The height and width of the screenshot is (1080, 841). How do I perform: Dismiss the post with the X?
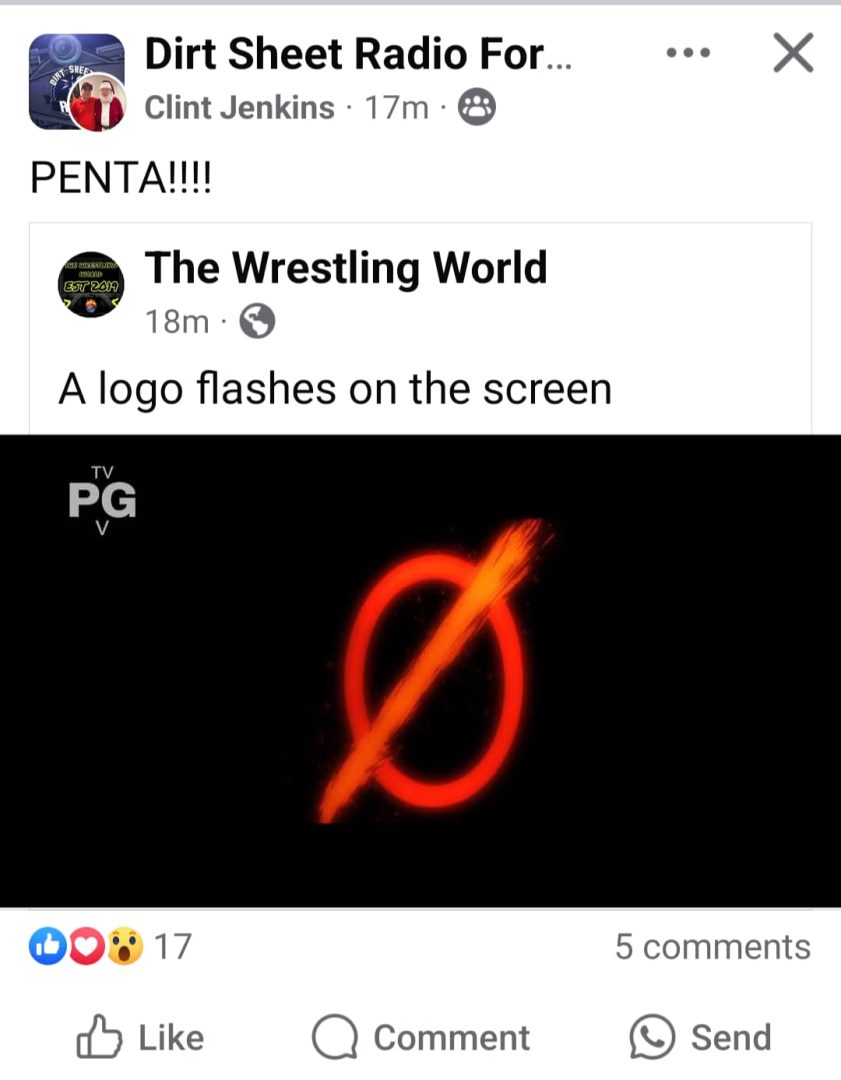pos(793,54)
